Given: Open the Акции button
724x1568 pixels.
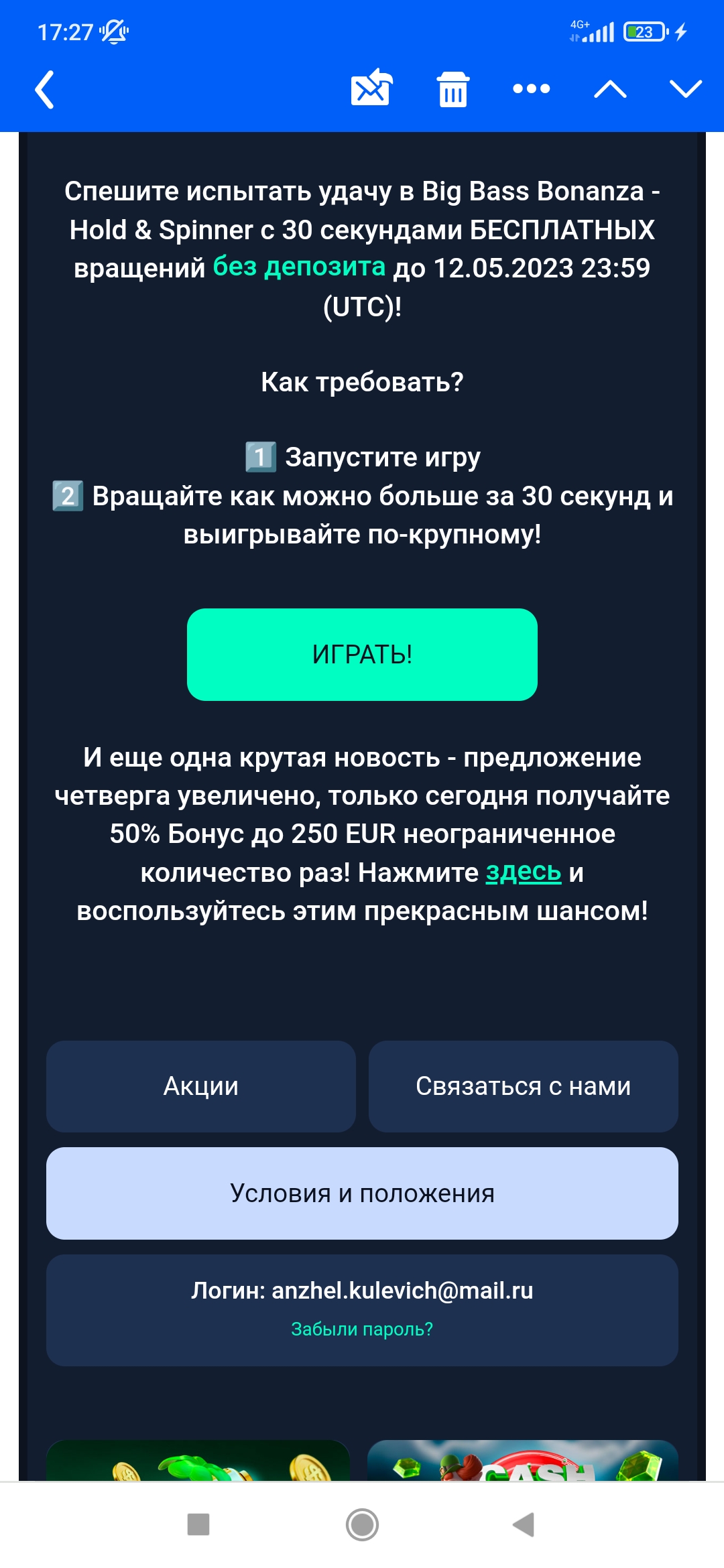Looking at the screenshot, I should pos(200,1086).
